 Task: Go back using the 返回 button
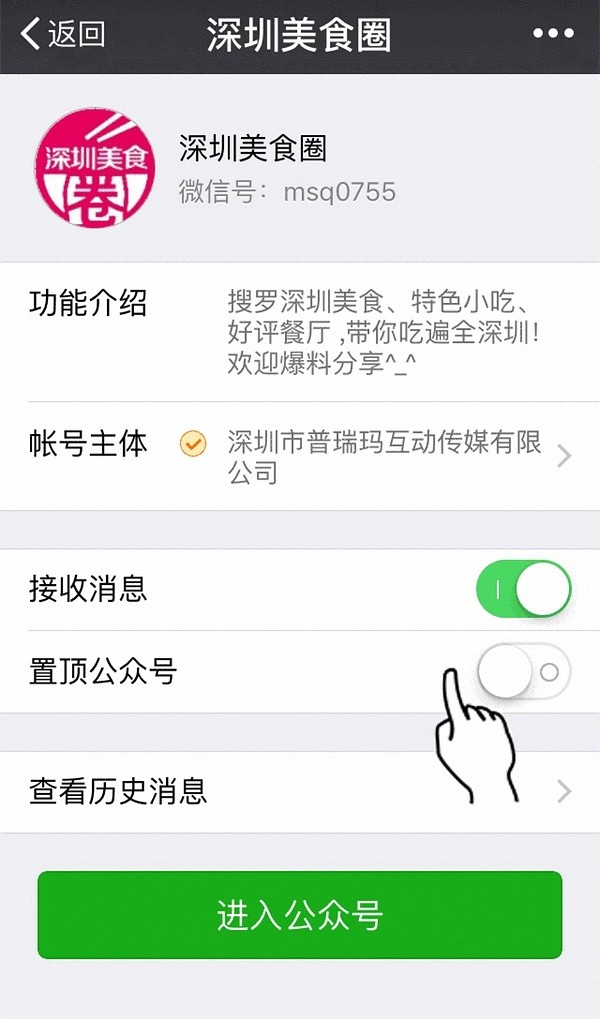pos(62,34)
